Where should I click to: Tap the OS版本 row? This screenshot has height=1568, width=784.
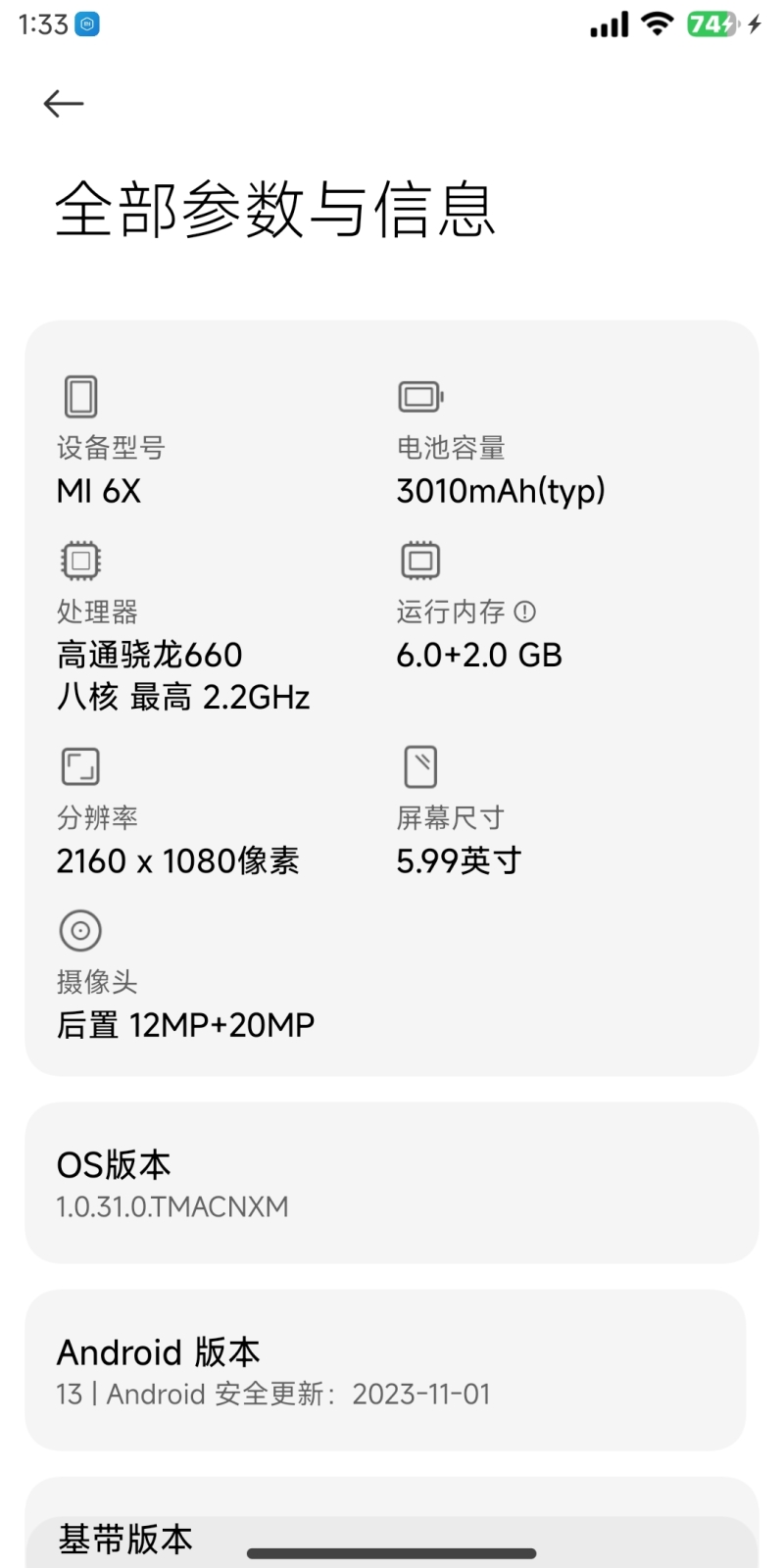coord(391,1183)
